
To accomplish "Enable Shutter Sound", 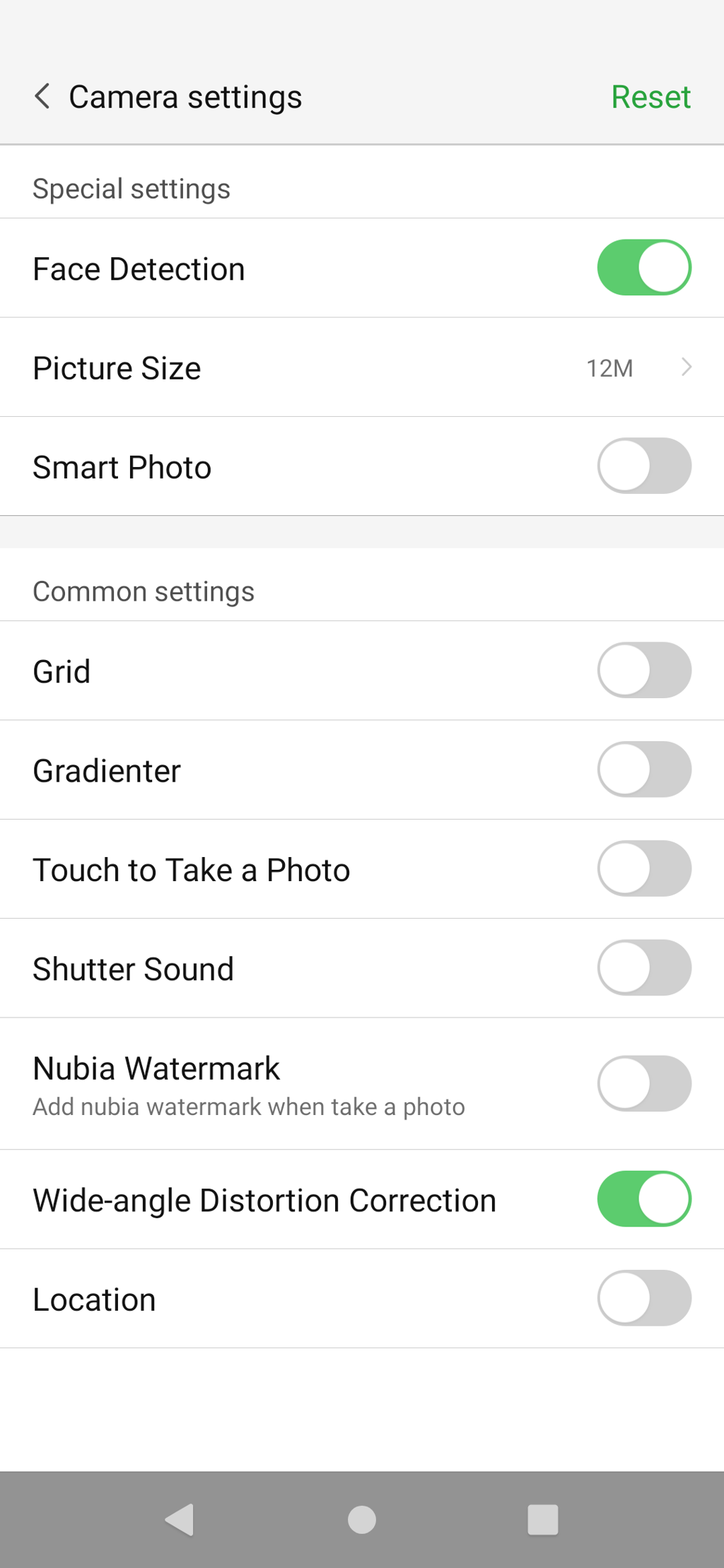I will [x=643, y=968].
